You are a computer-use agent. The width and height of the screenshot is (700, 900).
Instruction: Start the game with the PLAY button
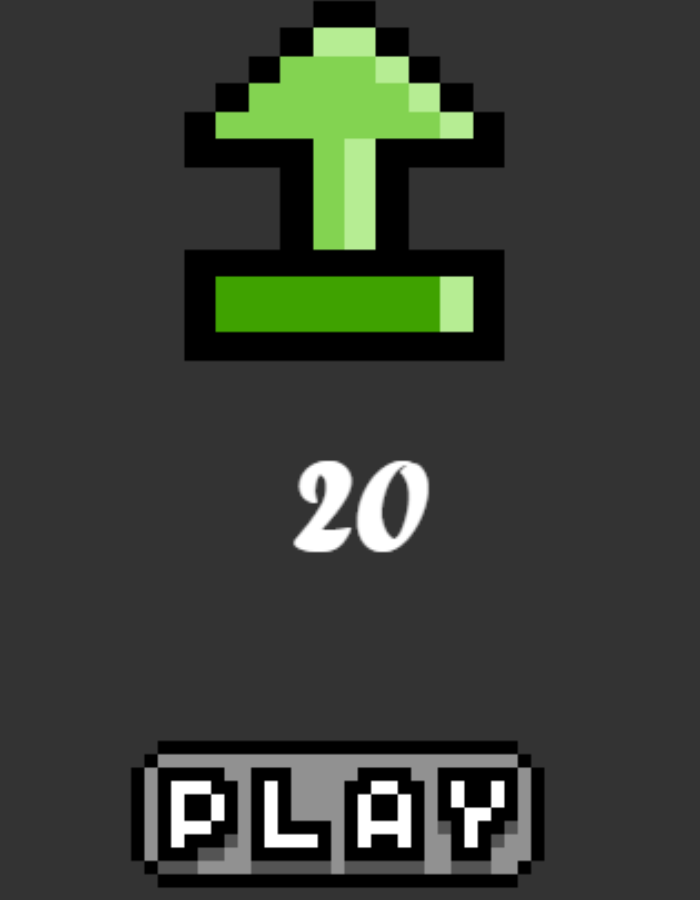[x=338, y=813]
